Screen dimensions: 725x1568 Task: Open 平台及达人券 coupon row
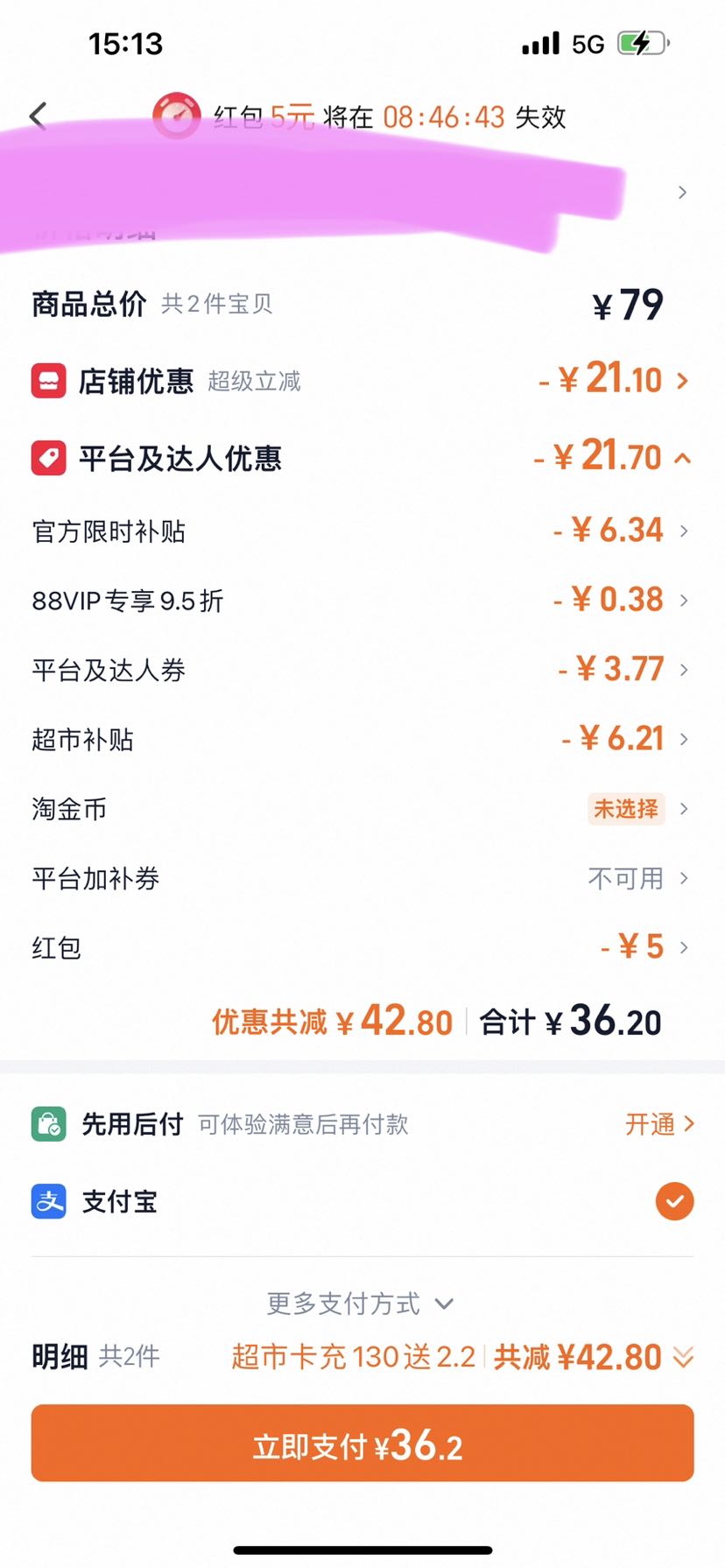[x=362, y=670]
